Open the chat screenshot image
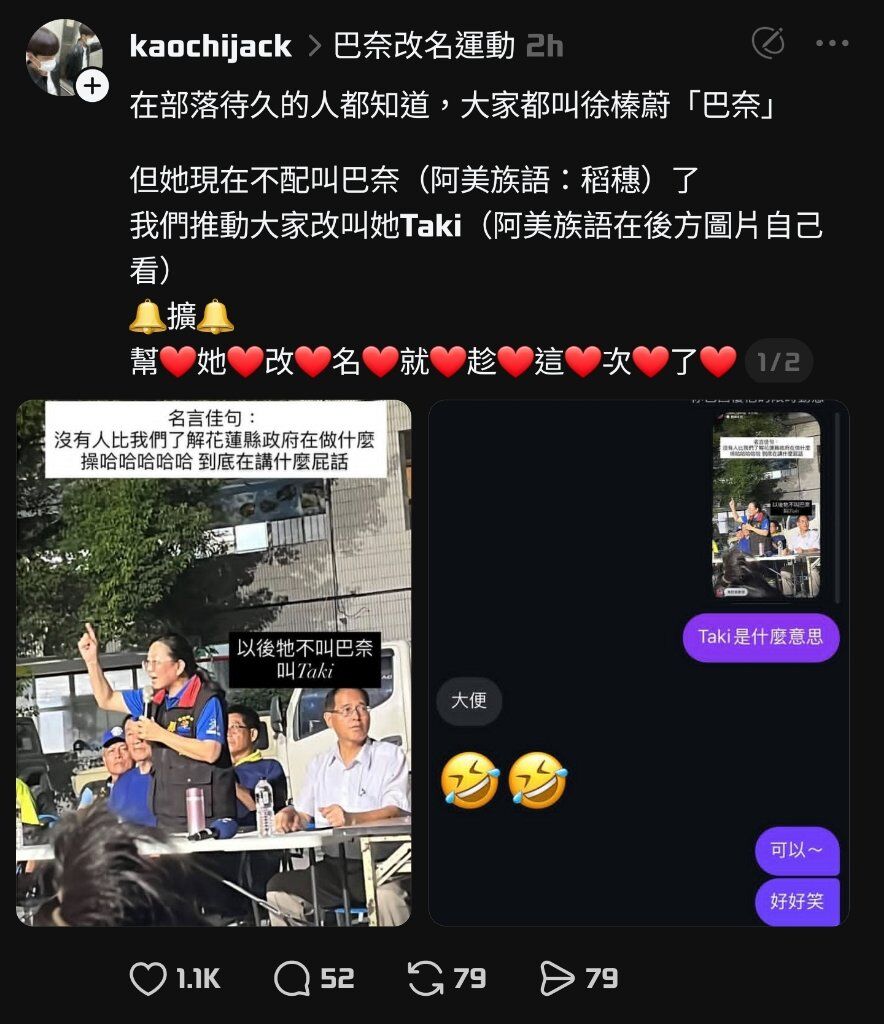 (x=638, y=662)
